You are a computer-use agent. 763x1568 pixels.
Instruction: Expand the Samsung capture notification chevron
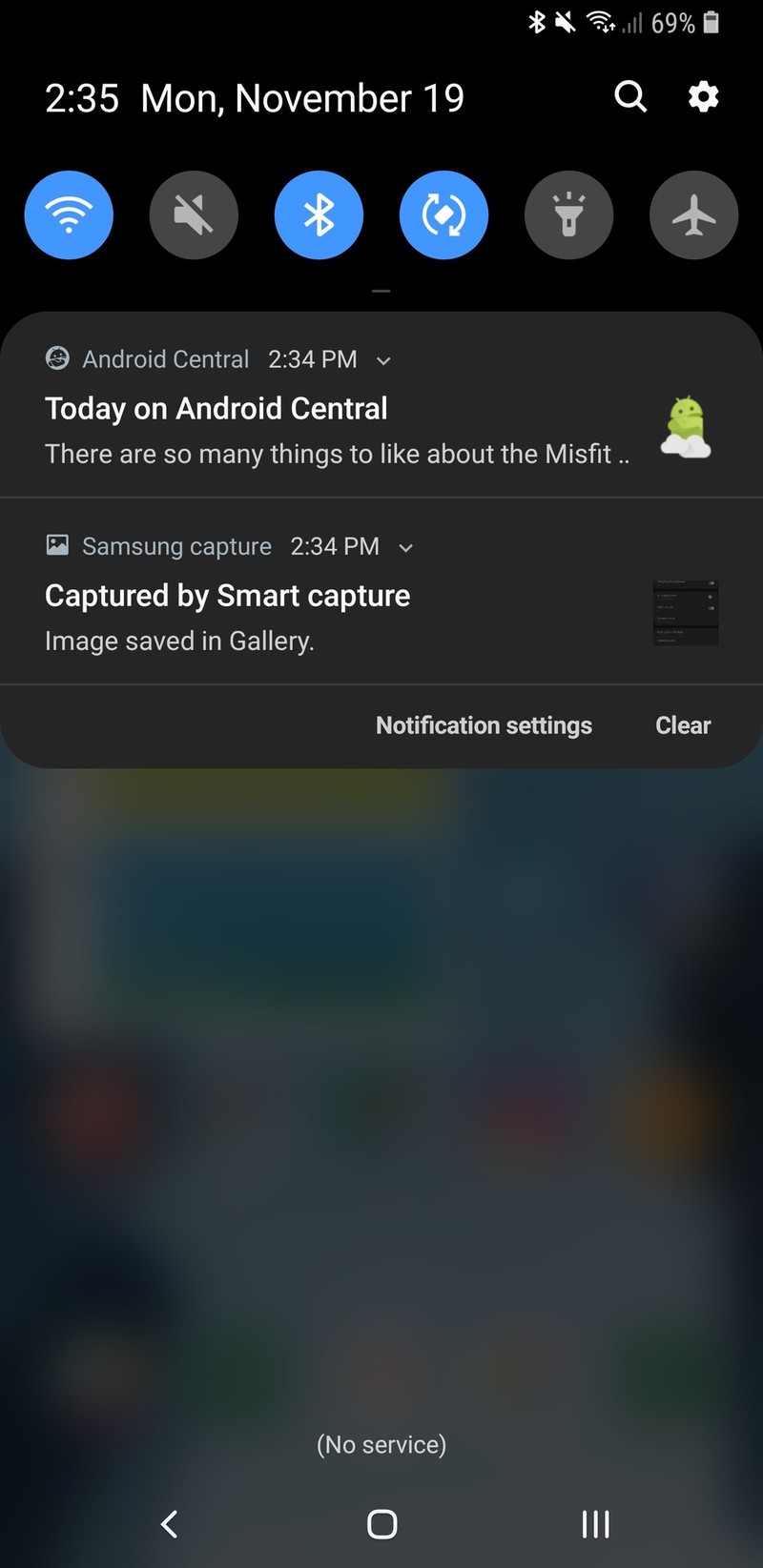[x=406, y=547]
